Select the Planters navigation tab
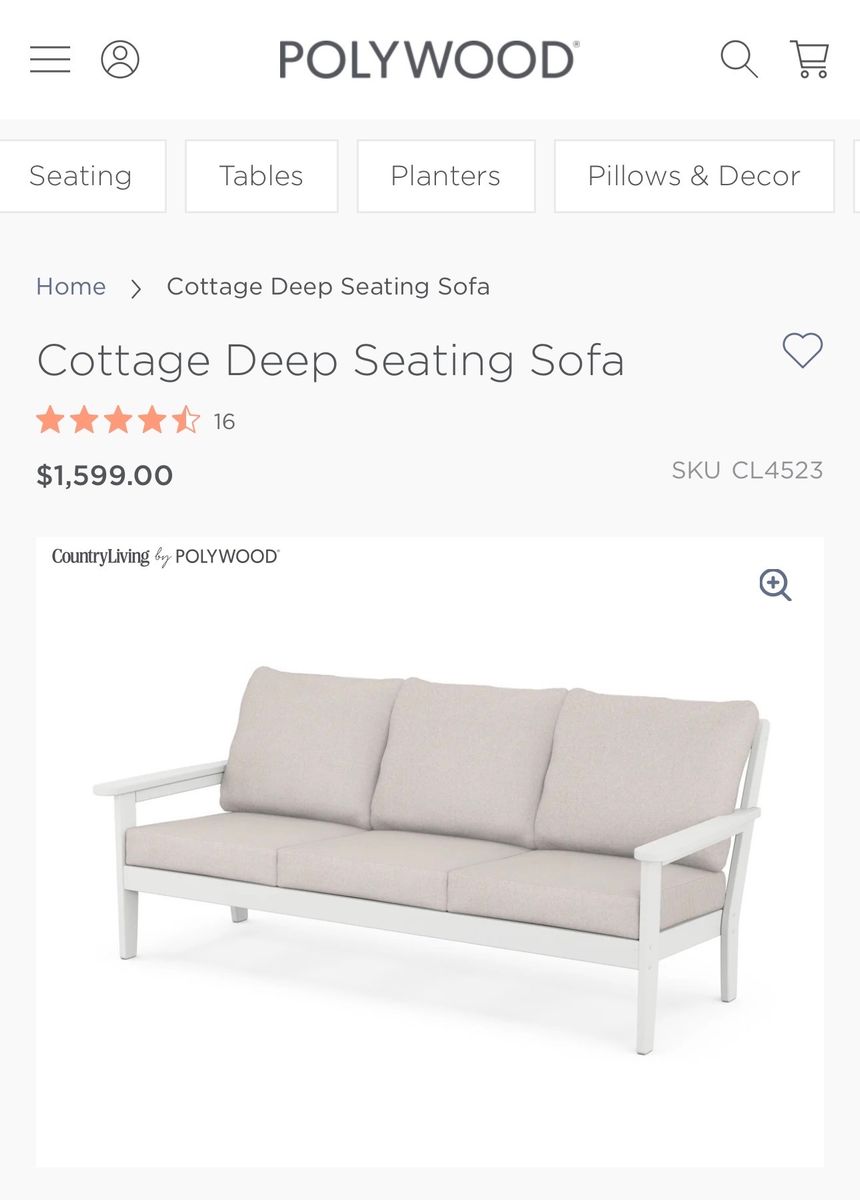860x1200 pixels. pos(445,176)
